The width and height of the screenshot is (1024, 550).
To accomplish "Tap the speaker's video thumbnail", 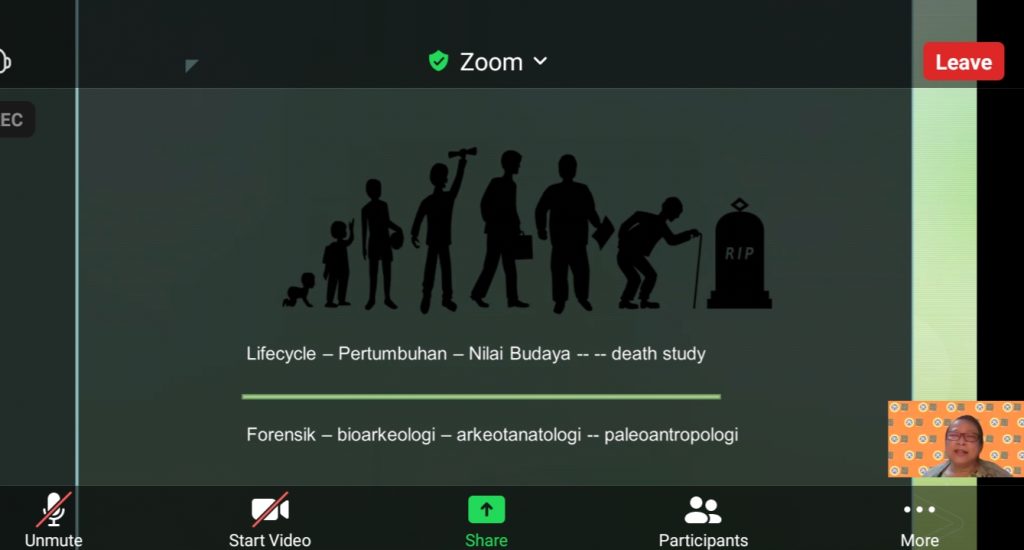I will [x=955, y=439].
